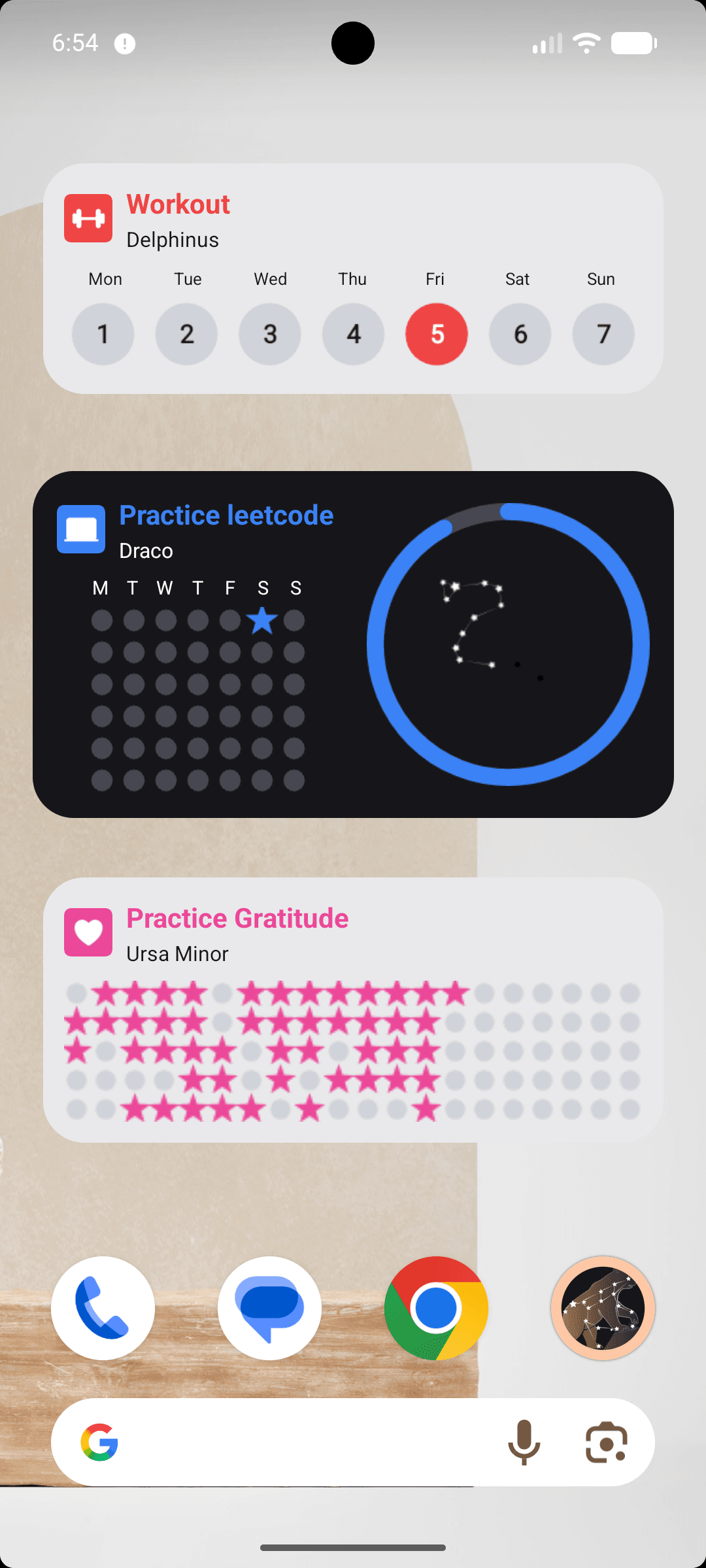Tap the Draco constellation progress ring

pyautogui.click(x=508, y=644)
